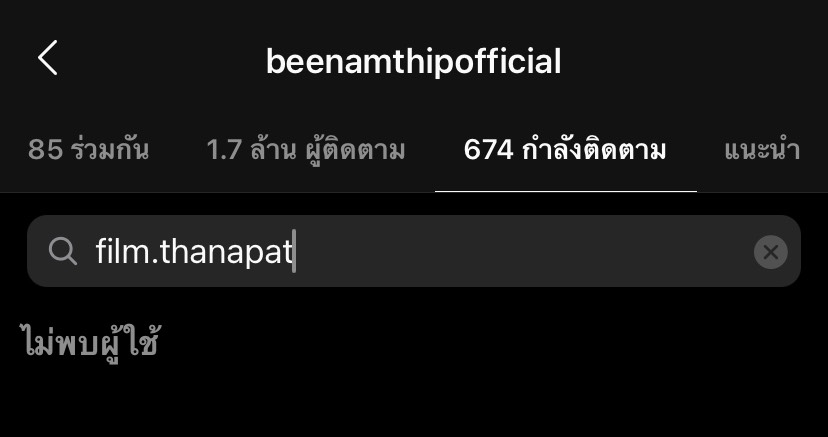Clear the search text with the X button
Image resolution: width=828 pixels, height=437 pixels.
(x=770, y=252)
